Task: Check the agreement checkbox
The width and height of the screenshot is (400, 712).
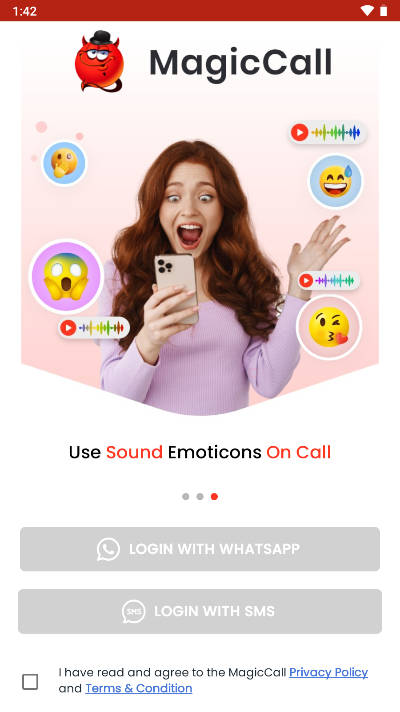Action: tap(30, 682)
